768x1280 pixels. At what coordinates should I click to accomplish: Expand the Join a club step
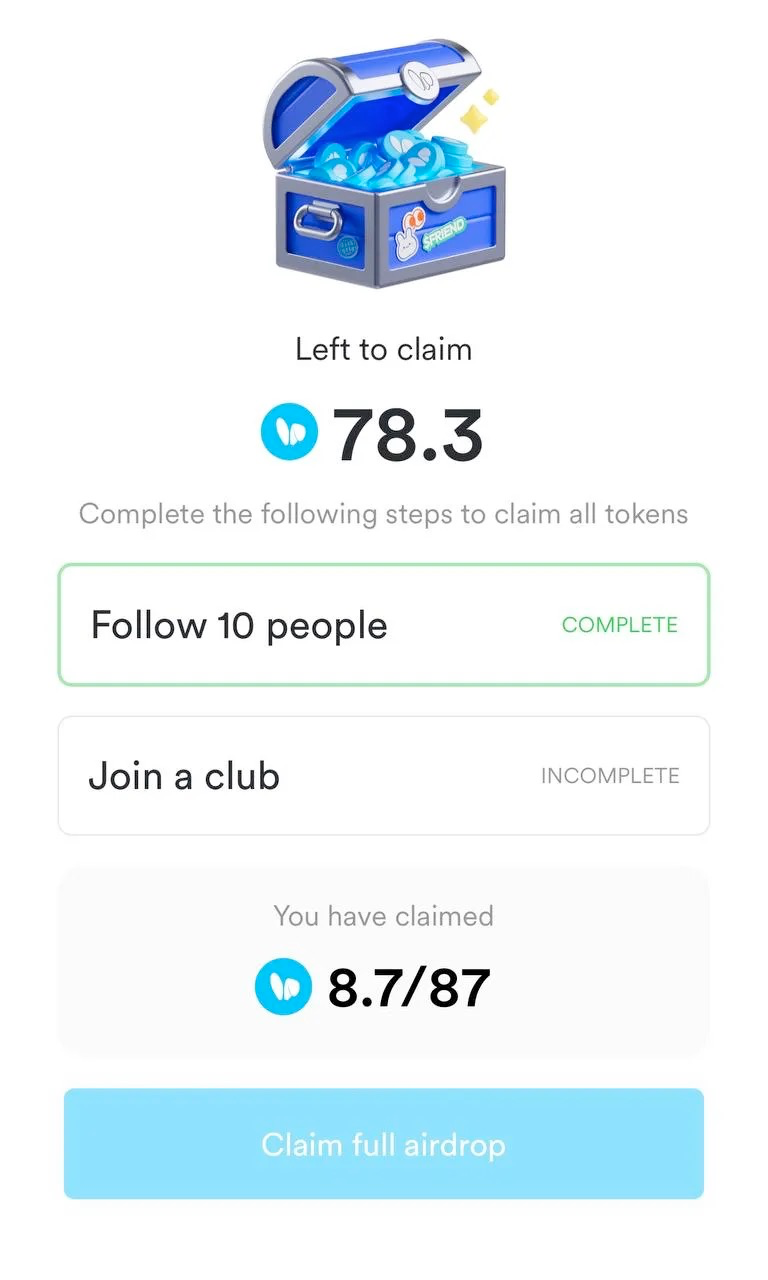pos(383,775)
